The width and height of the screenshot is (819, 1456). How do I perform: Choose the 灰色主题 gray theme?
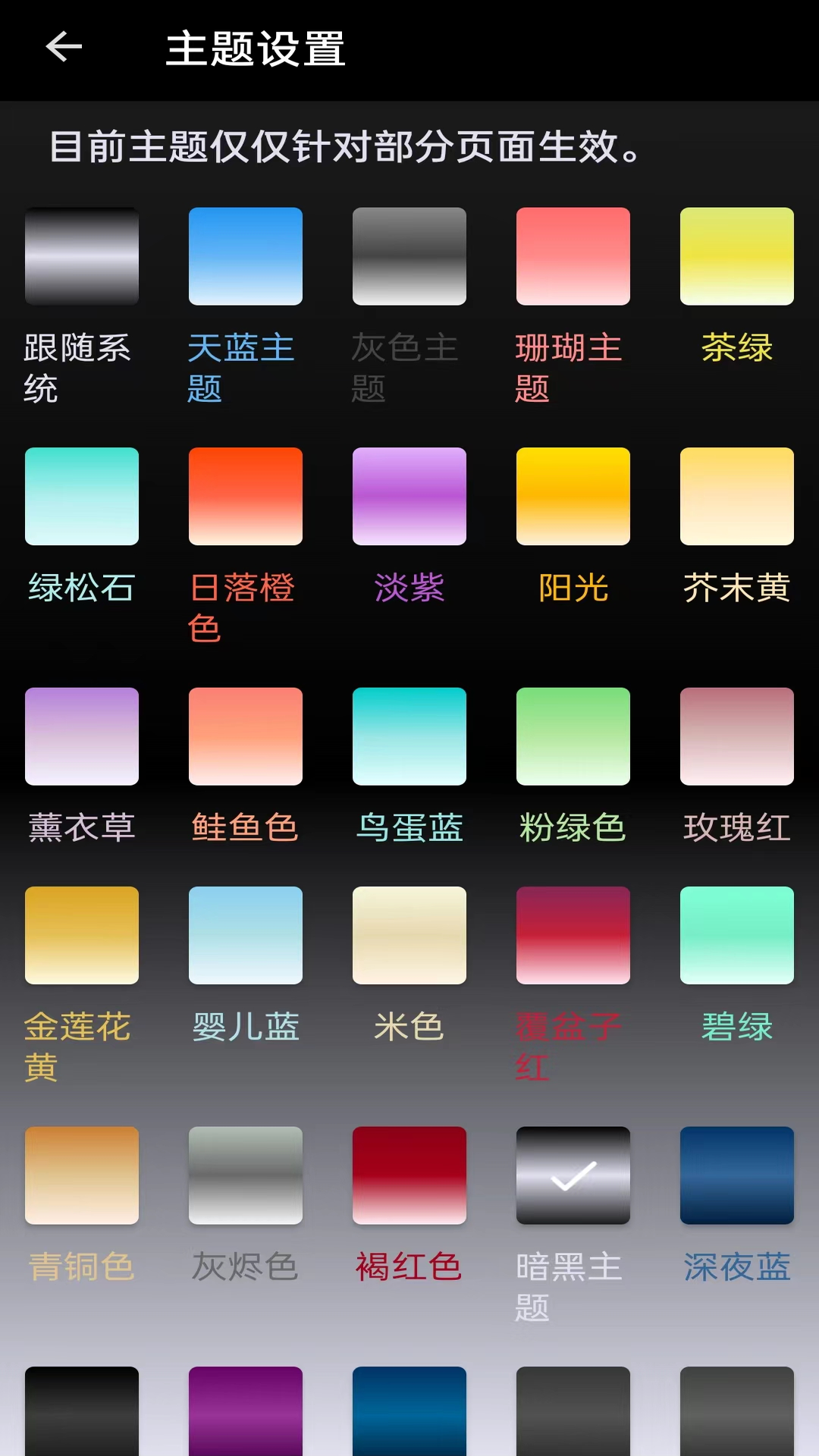[x=409, y=256]
